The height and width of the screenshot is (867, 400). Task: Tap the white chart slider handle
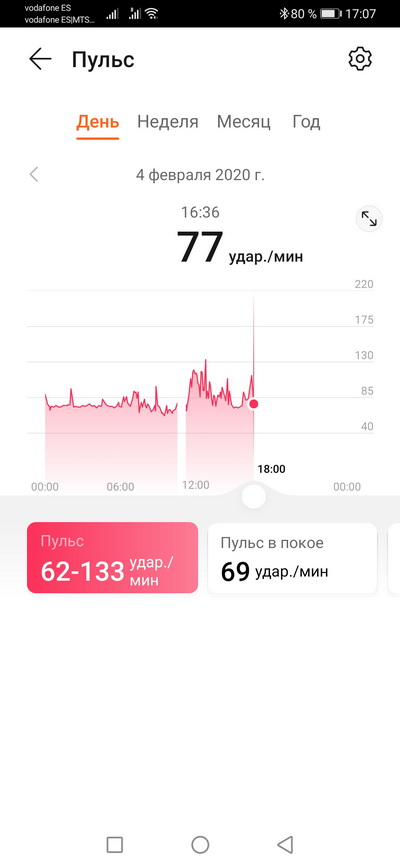tap(254, 497)
